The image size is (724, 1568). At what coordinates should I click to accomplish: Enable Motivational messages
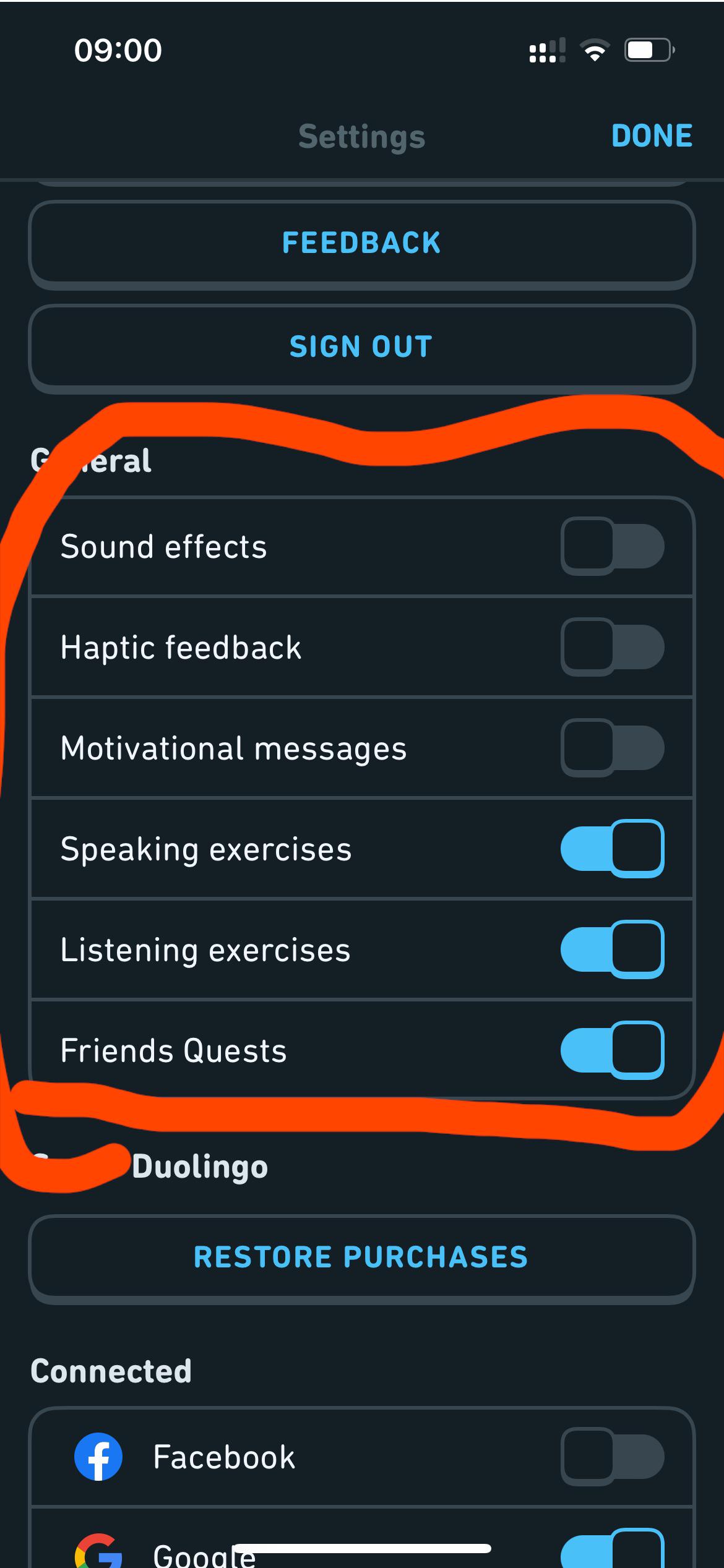tap(613, 748)
